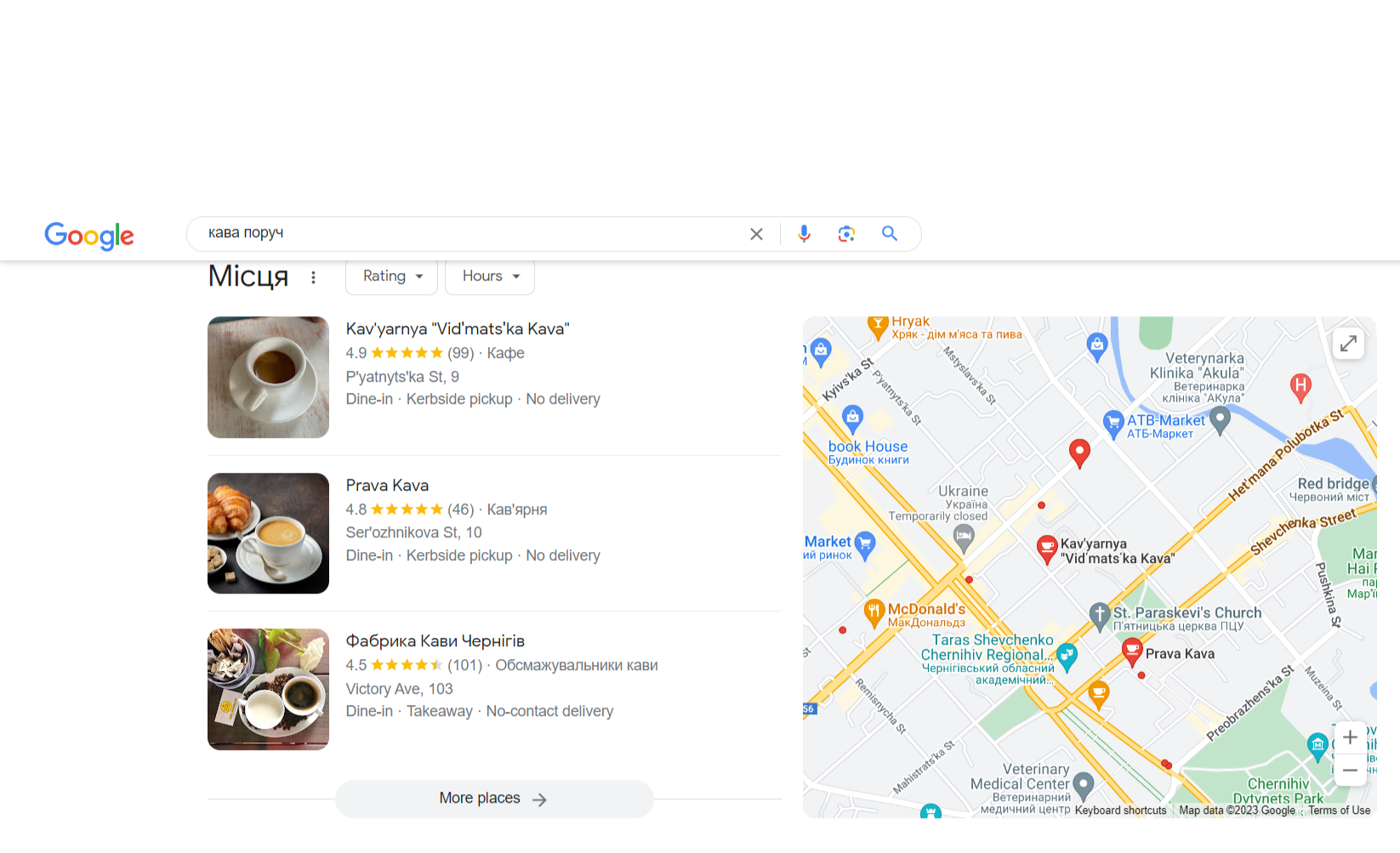Open map Keyboard shortcuts
The height and width of the screenshot is (853, 1400).
1120,810
